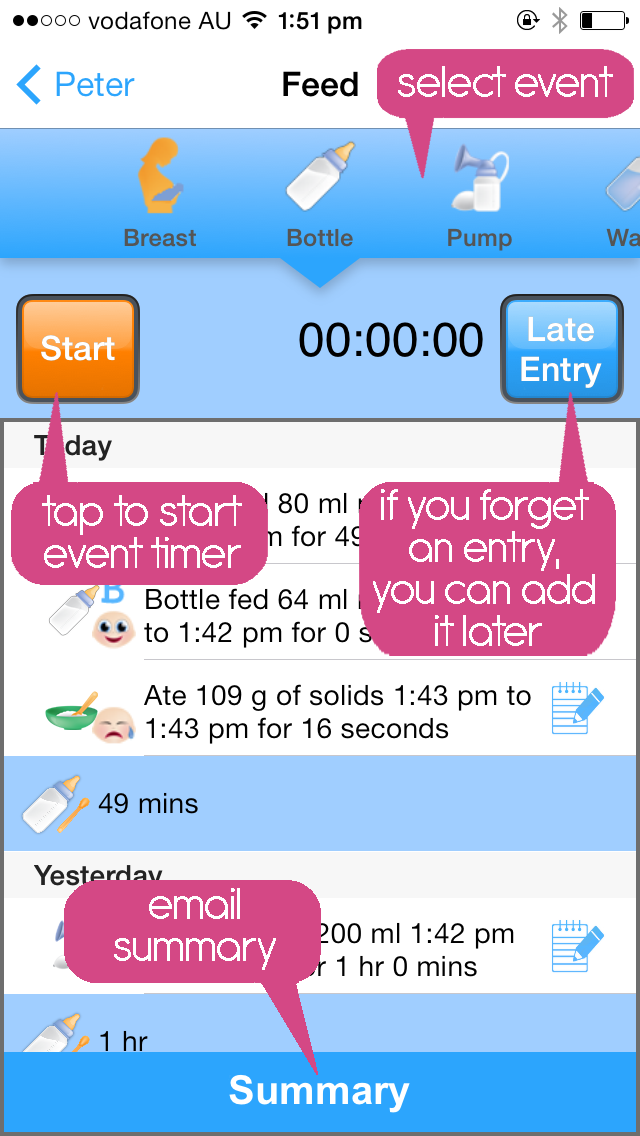Image resolution: width=640 pixels, height=1136 pixels.
Task: Open the Ate 109 g of solids entry
Action: coord(330,712)
